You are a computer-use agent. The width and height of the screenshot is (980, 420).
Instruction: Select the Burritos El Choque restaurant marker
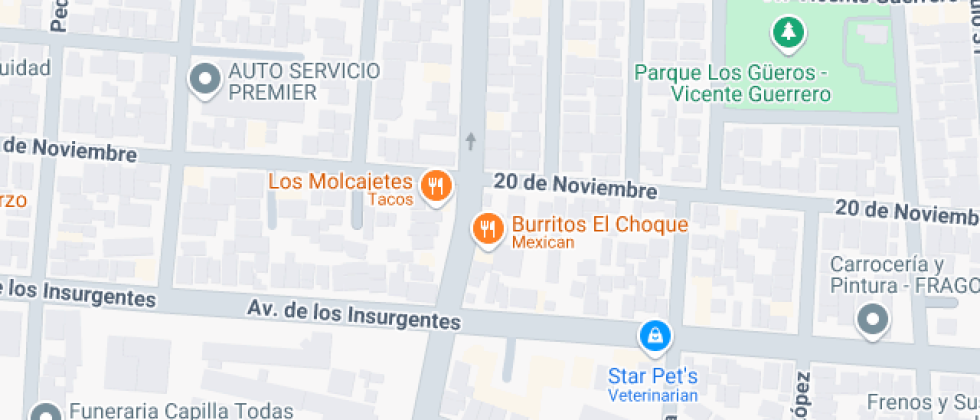tap(488, 229)
